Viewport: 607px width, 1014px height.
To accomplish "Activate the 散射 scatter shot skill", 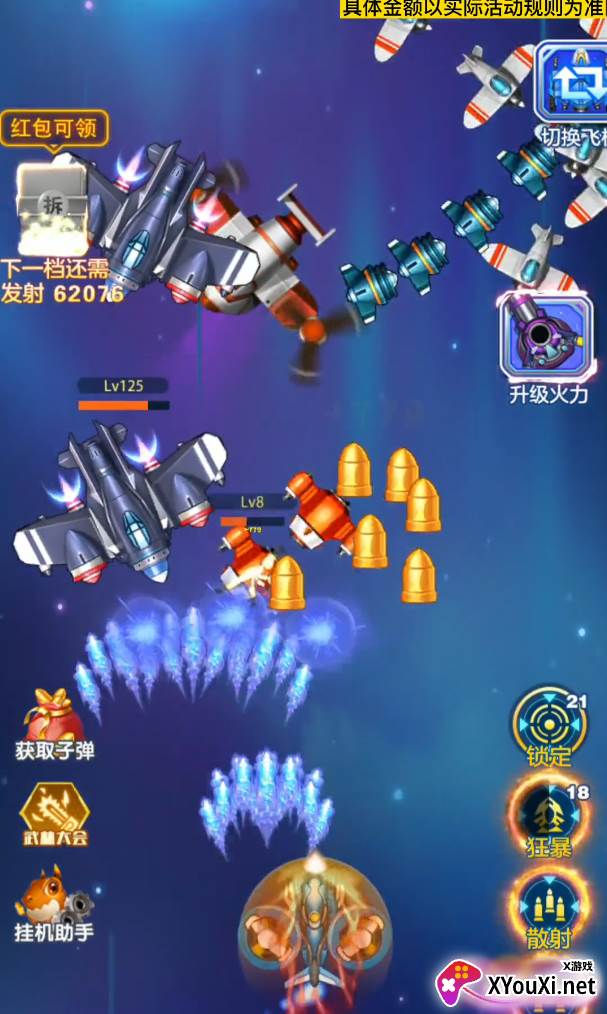I will [549, 909].
